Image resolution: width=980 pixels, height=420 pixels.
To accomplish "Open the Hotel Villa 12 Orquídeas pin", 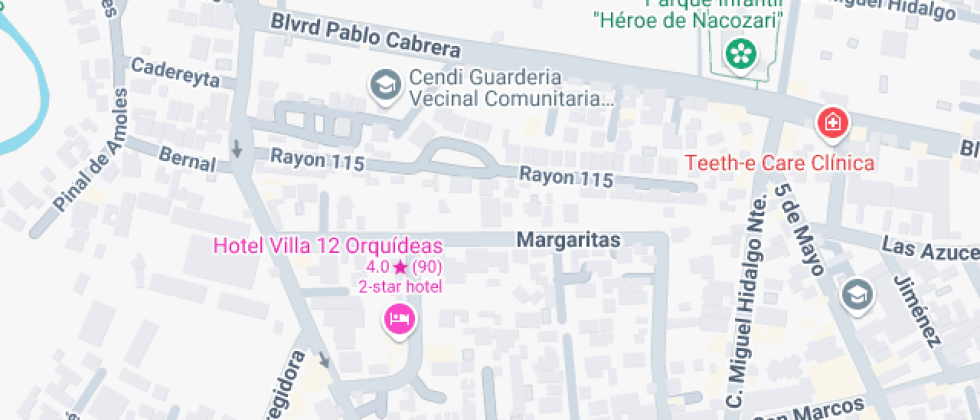I will [399, 320].
